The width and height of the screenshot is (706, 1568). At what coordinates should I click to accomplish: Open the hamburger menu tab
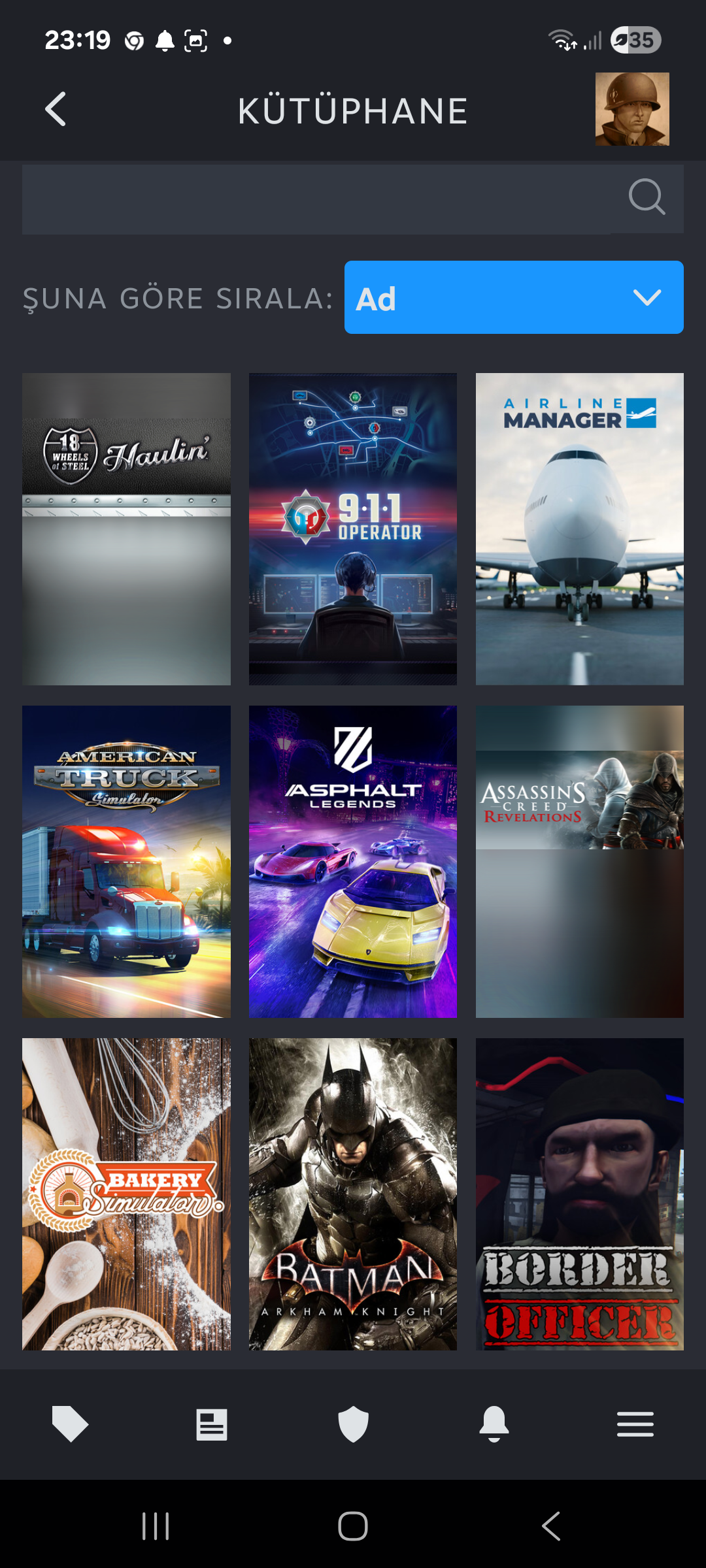[x=635, y=1424]
